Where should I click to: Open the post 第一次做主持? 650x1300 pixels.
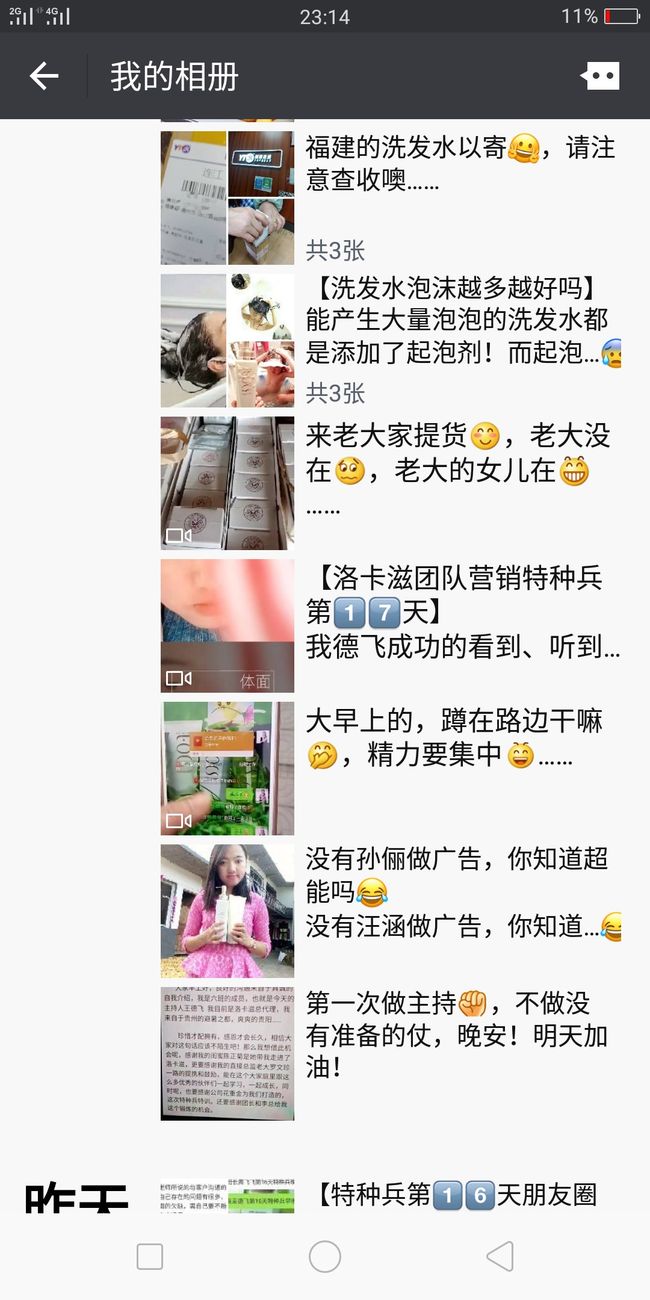390,1054
